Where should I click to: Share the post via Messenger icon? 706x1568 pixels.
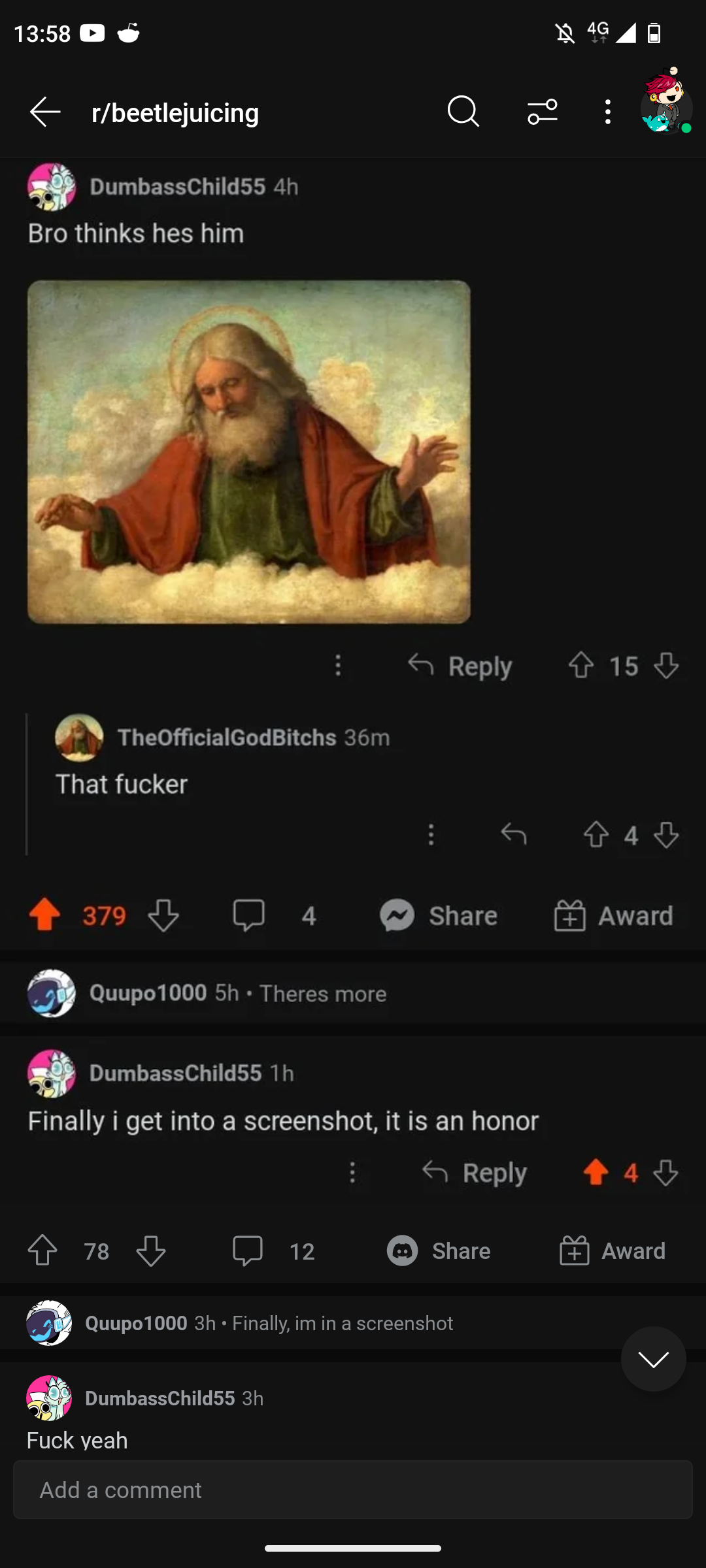pyautogui.click(x=439, y=915)
